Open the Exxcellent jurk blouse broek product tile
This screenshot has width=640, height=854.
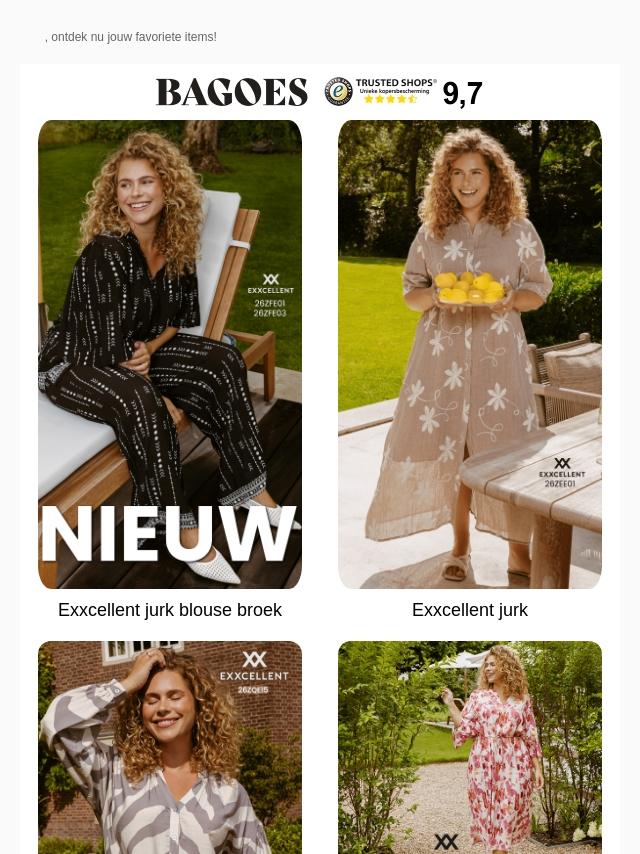[170, 355]
